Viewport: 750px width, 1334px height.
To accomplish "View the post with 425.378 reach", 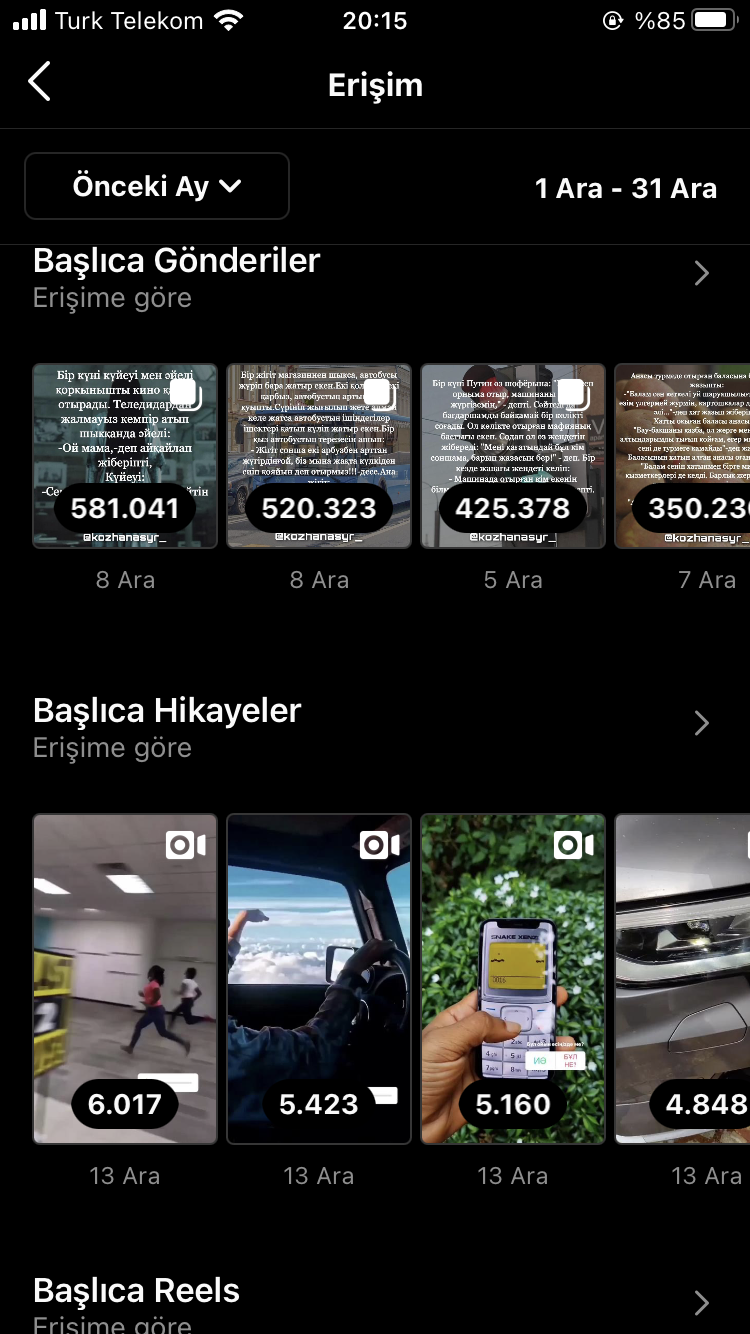I will [x=513, y=456].
